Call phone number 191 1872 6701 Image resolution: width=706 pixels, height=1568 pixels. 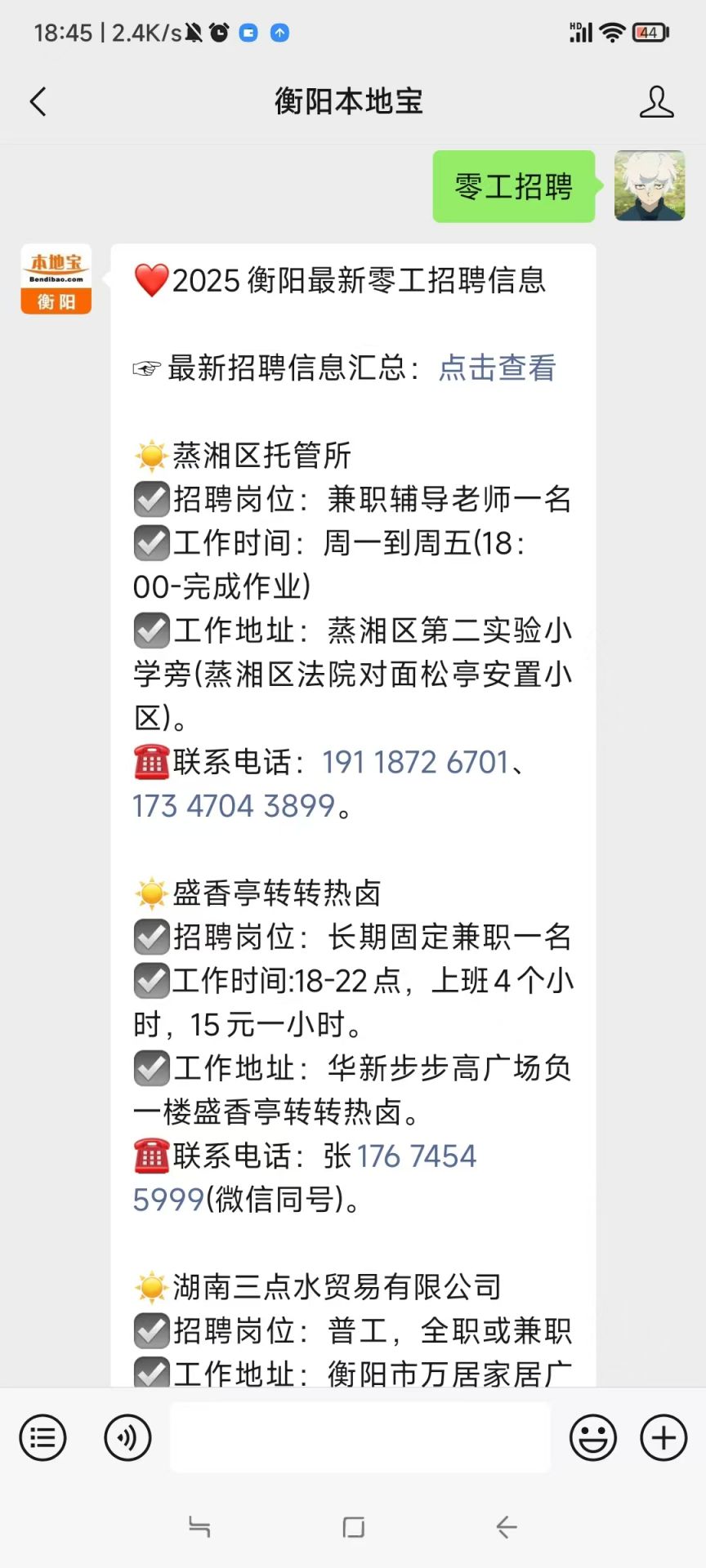415,762
